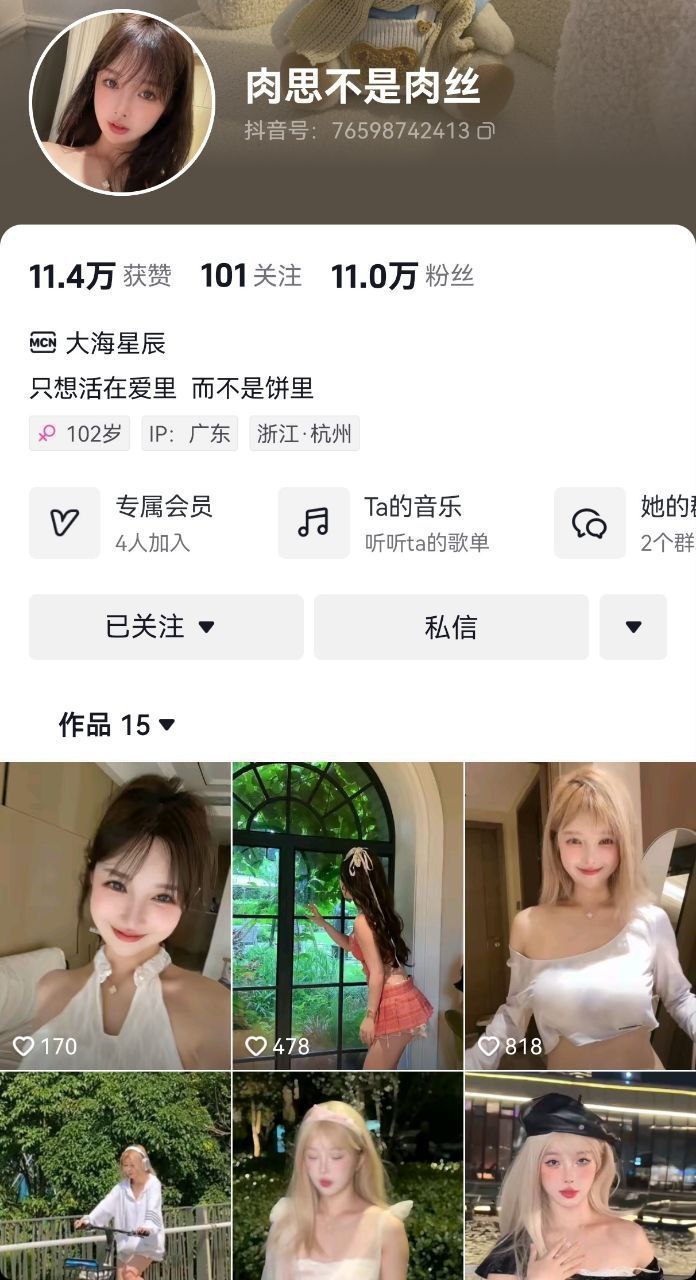
Task: Open the video with 478 likes
Action: point(348,915)
